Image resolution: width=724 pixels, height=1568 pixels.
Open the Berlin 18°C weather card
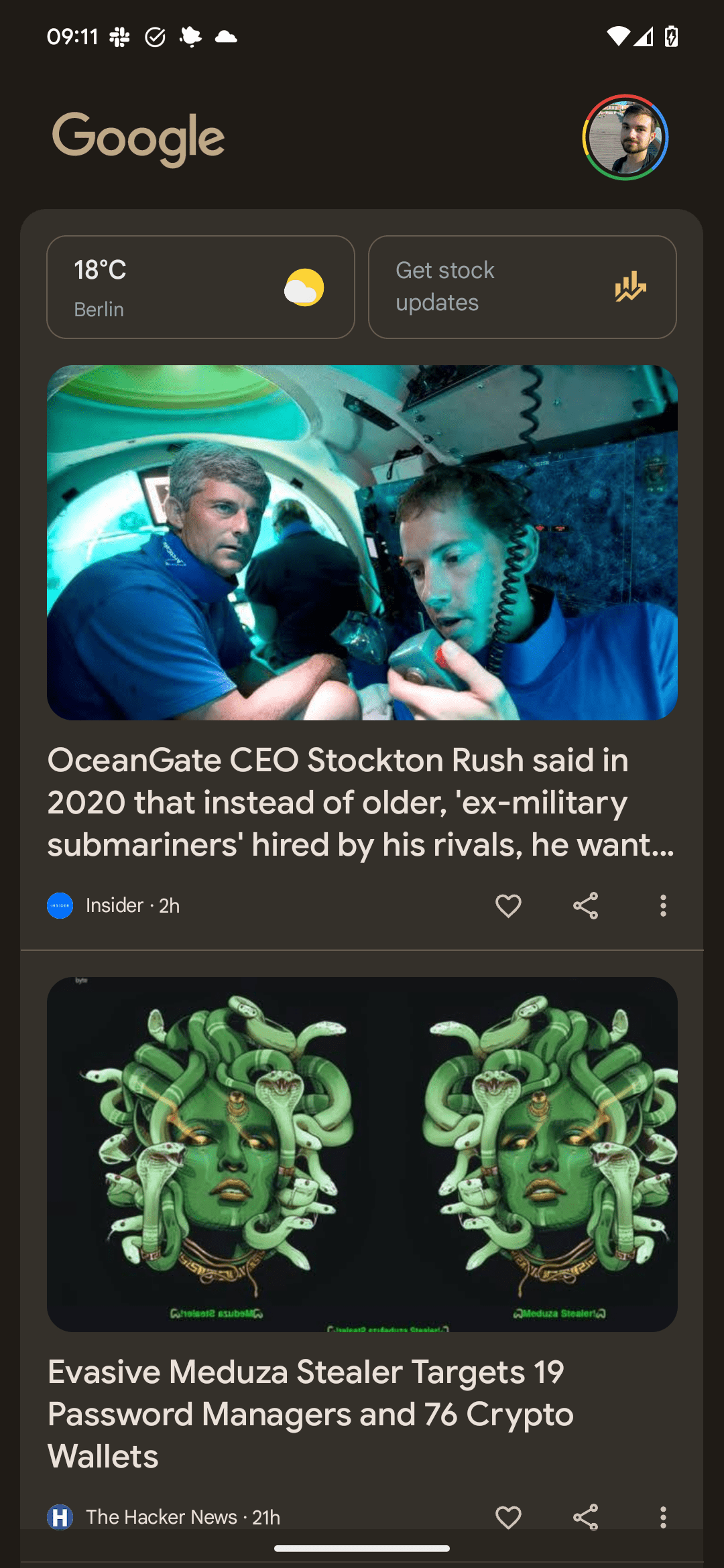200,287
